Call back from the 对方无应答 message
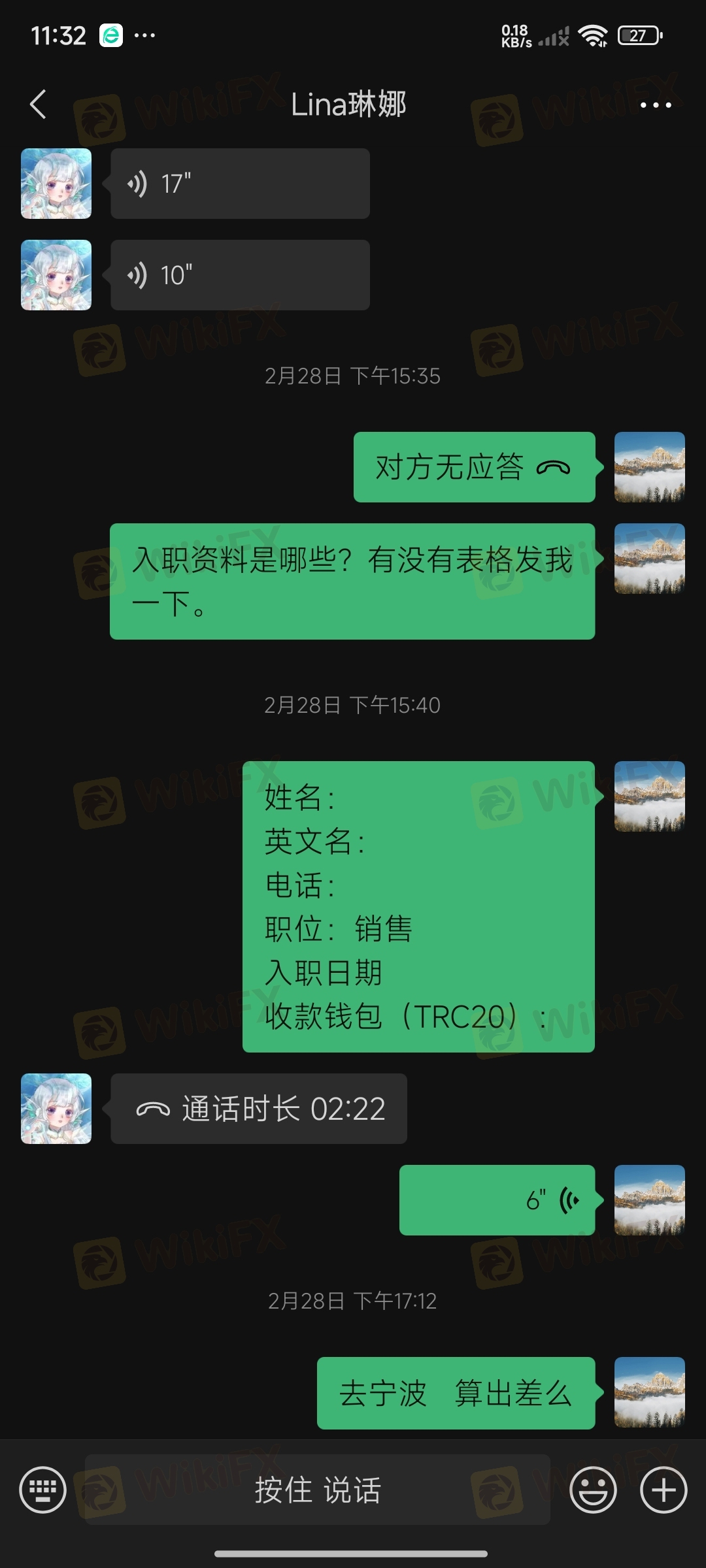Screen dimensions: 706x1568 (474, 467)
